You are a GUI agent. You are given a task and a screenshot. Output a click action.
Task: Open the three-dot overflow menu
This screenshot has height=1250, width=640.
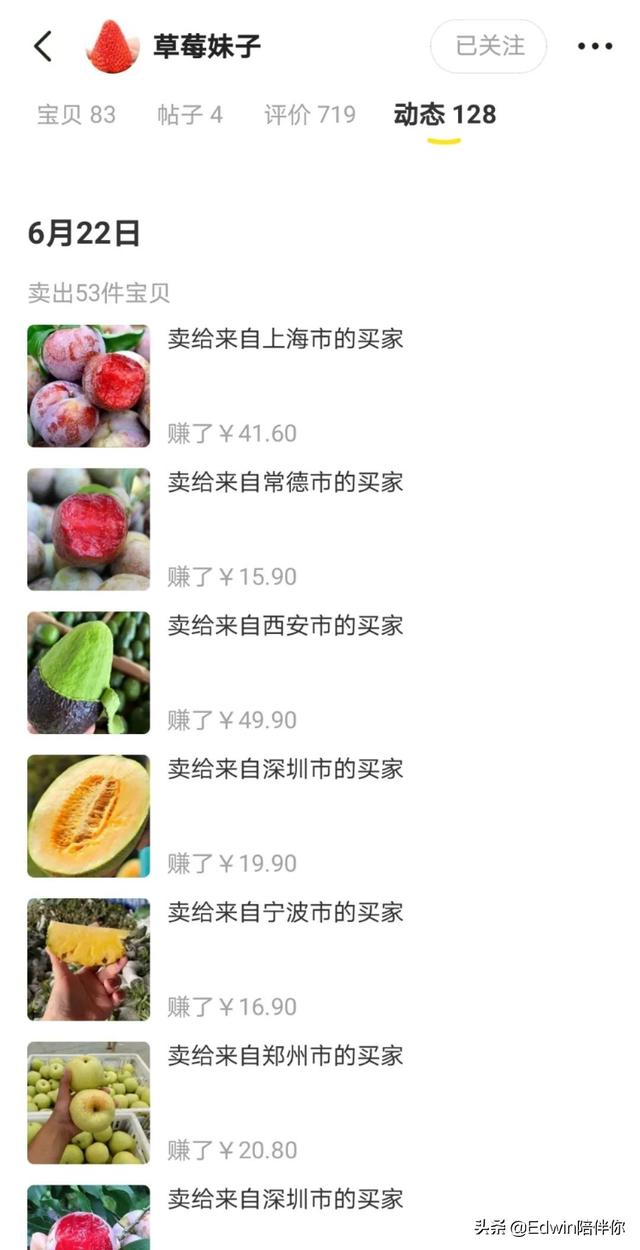coord(594,46)
